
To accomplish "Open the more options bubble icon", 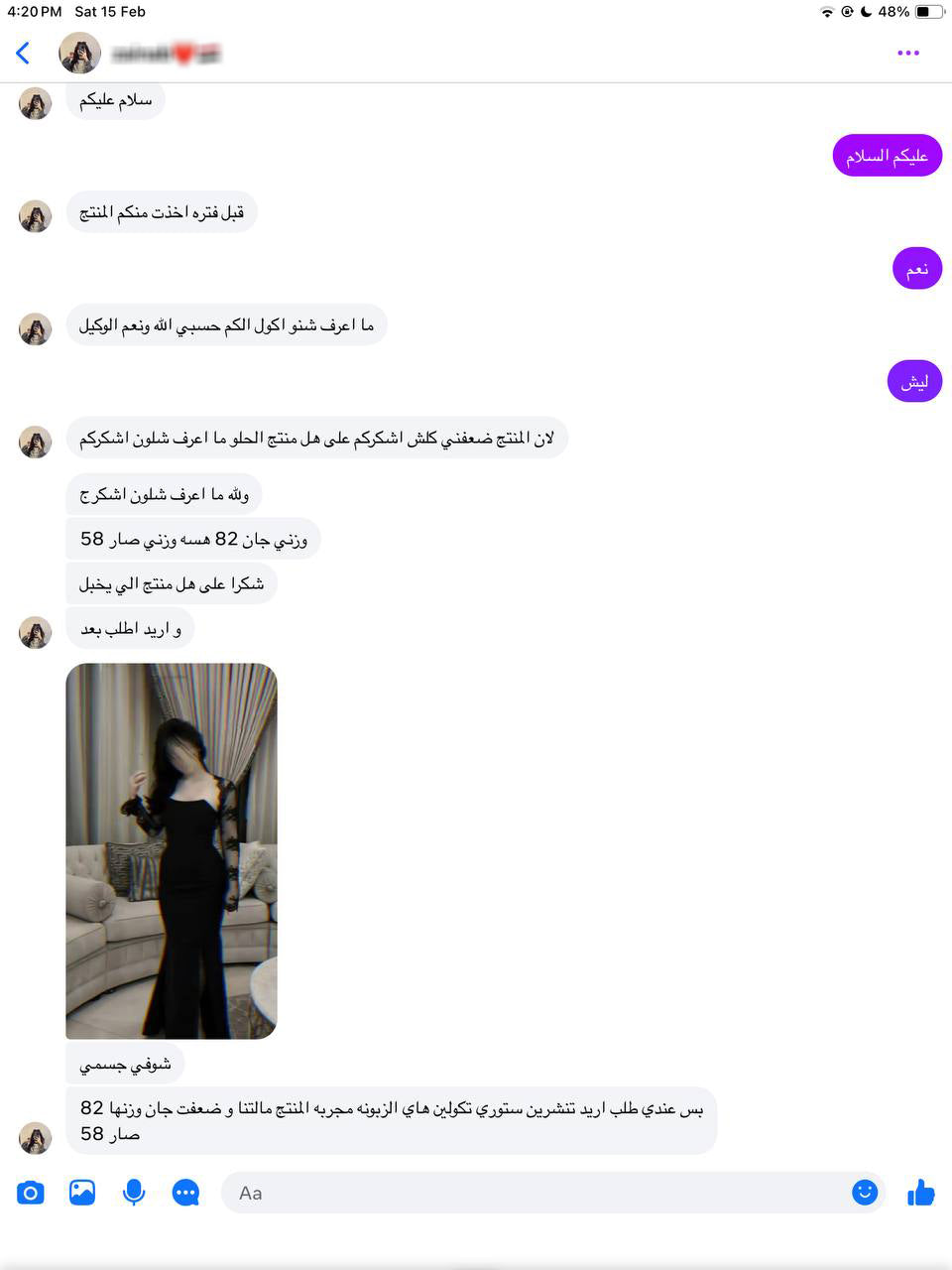I will 185,1193.
